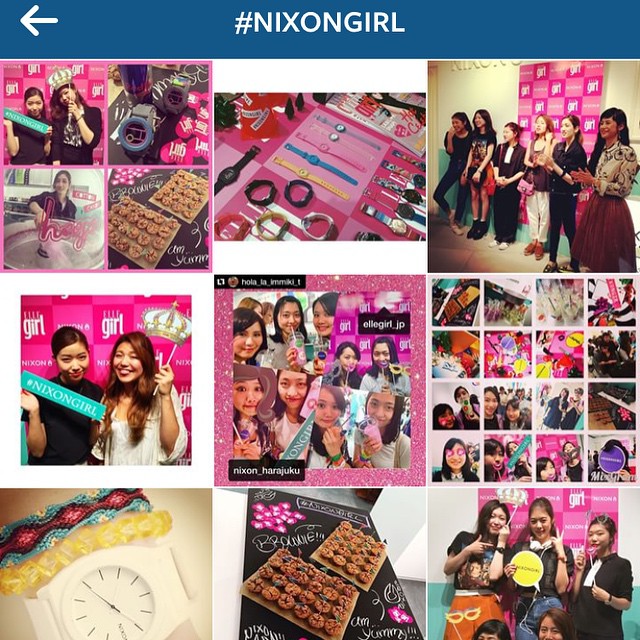This screenshot has height=640, width=640.
Task: Go back using the arrow
Action: [x=39, y=21]
